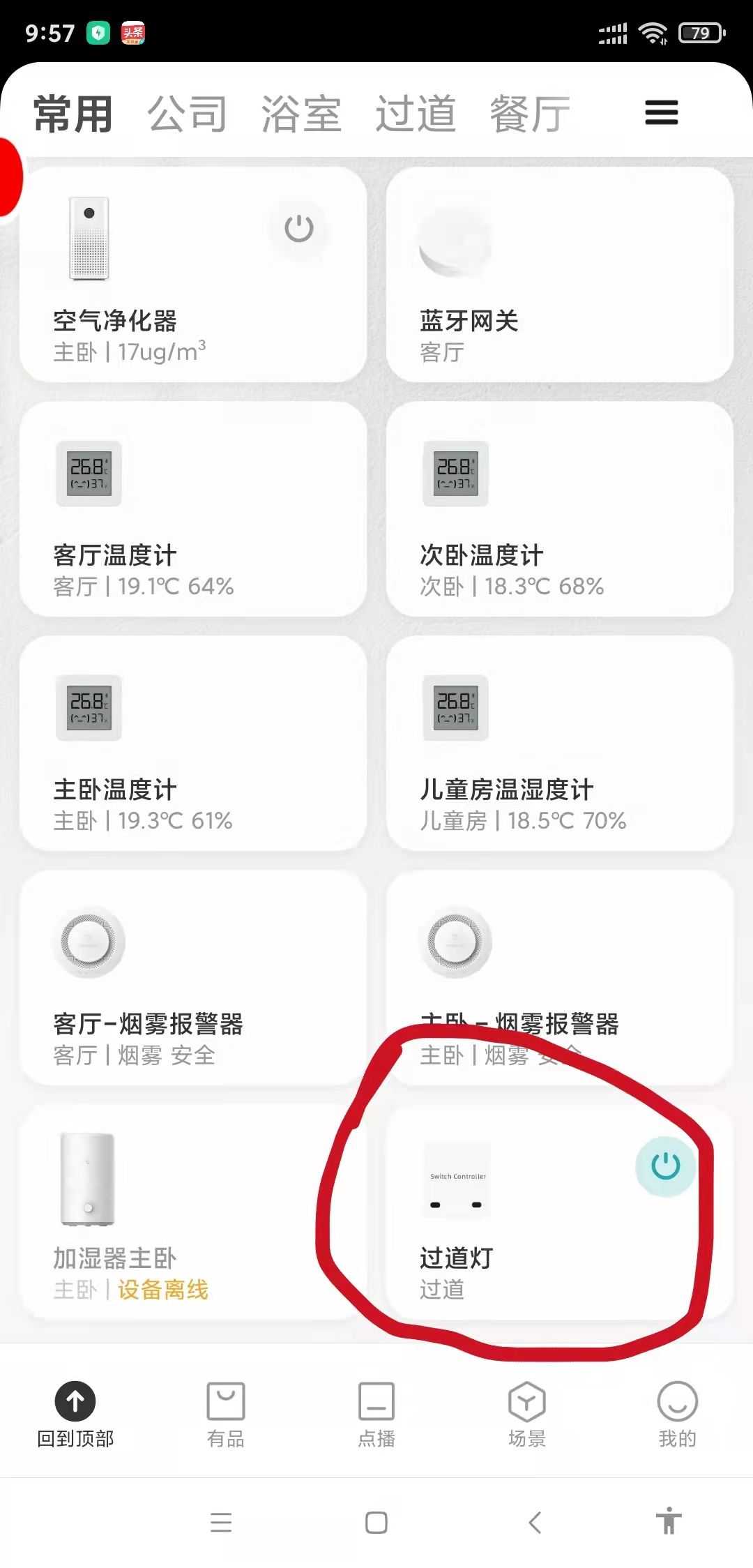Go to the 点播 tab
This screenshot has height=1568, width=753.
[x=376, y=1413]
